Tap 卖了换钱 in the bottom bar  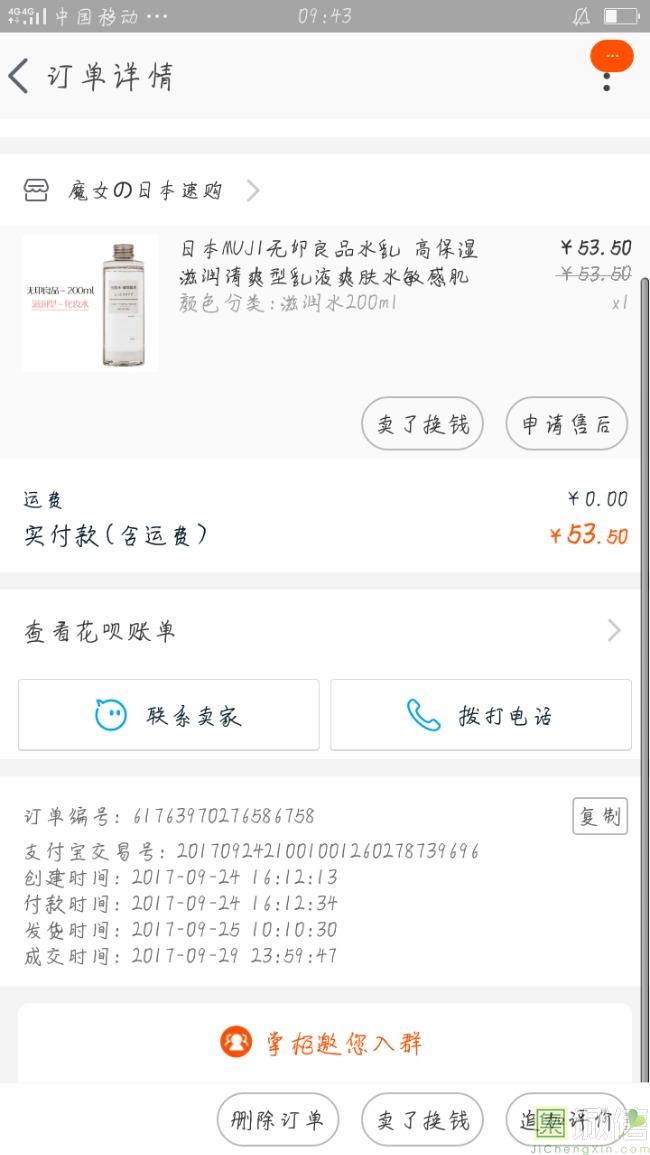point(422,1119)
